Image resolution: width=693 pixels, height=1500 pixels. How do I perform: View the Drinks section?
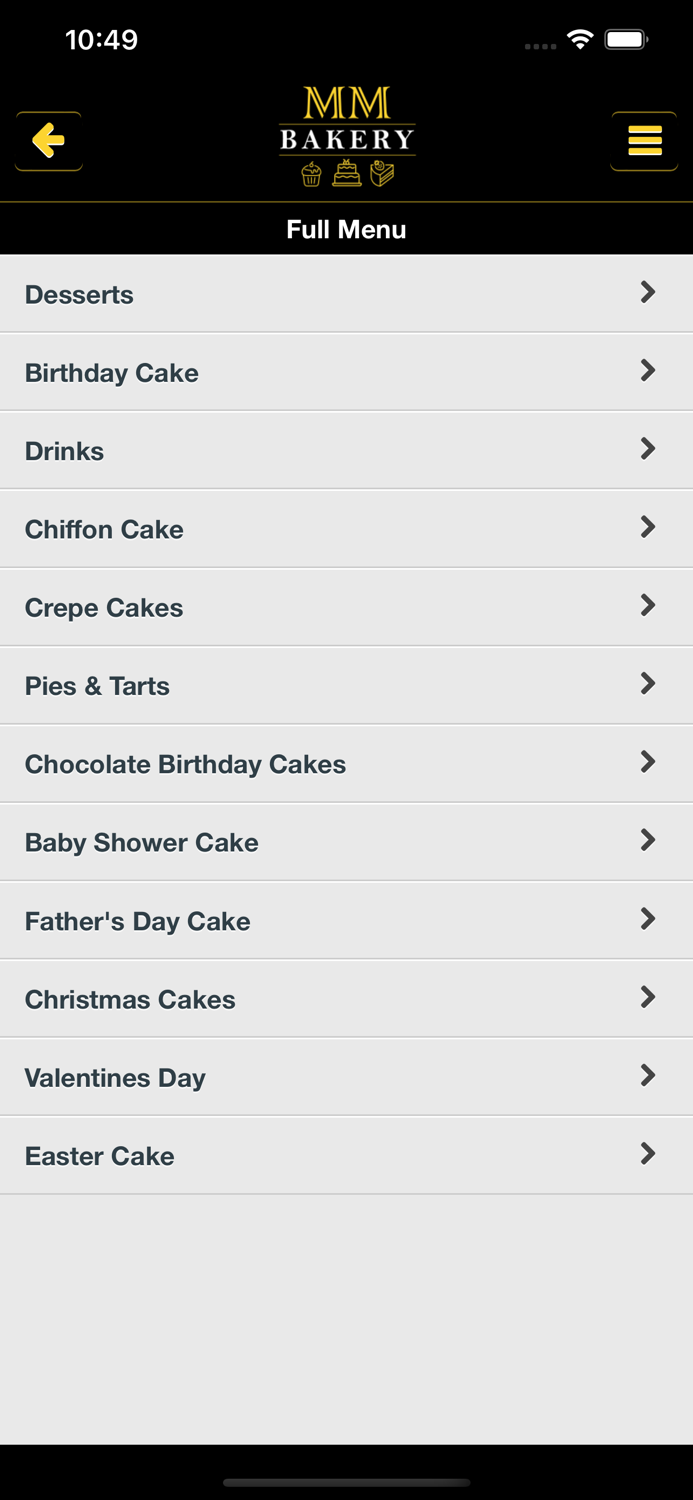(346, 450)
